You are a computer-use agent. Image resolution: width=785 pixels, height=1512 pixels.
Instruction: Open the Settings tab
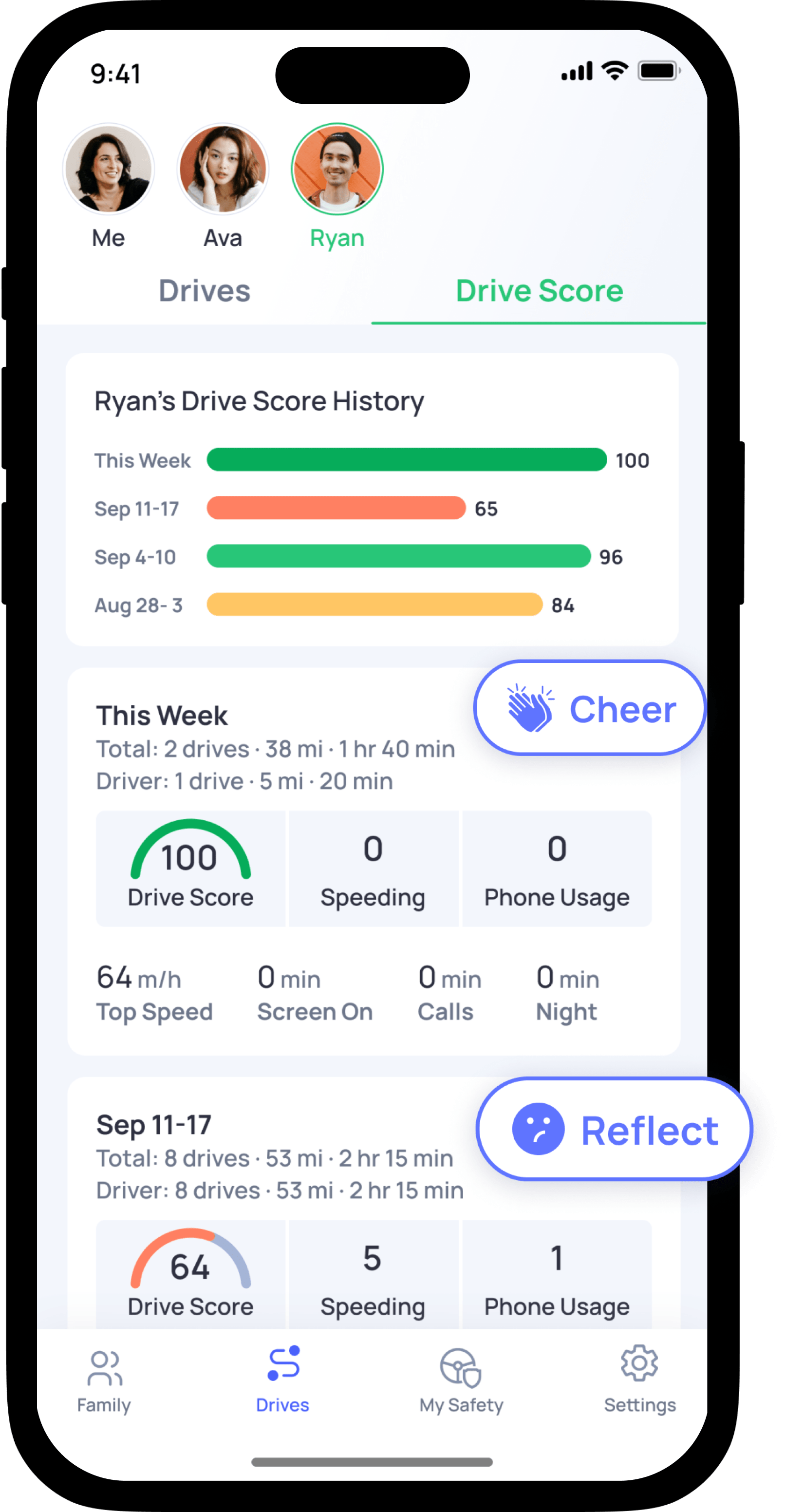639,1381
